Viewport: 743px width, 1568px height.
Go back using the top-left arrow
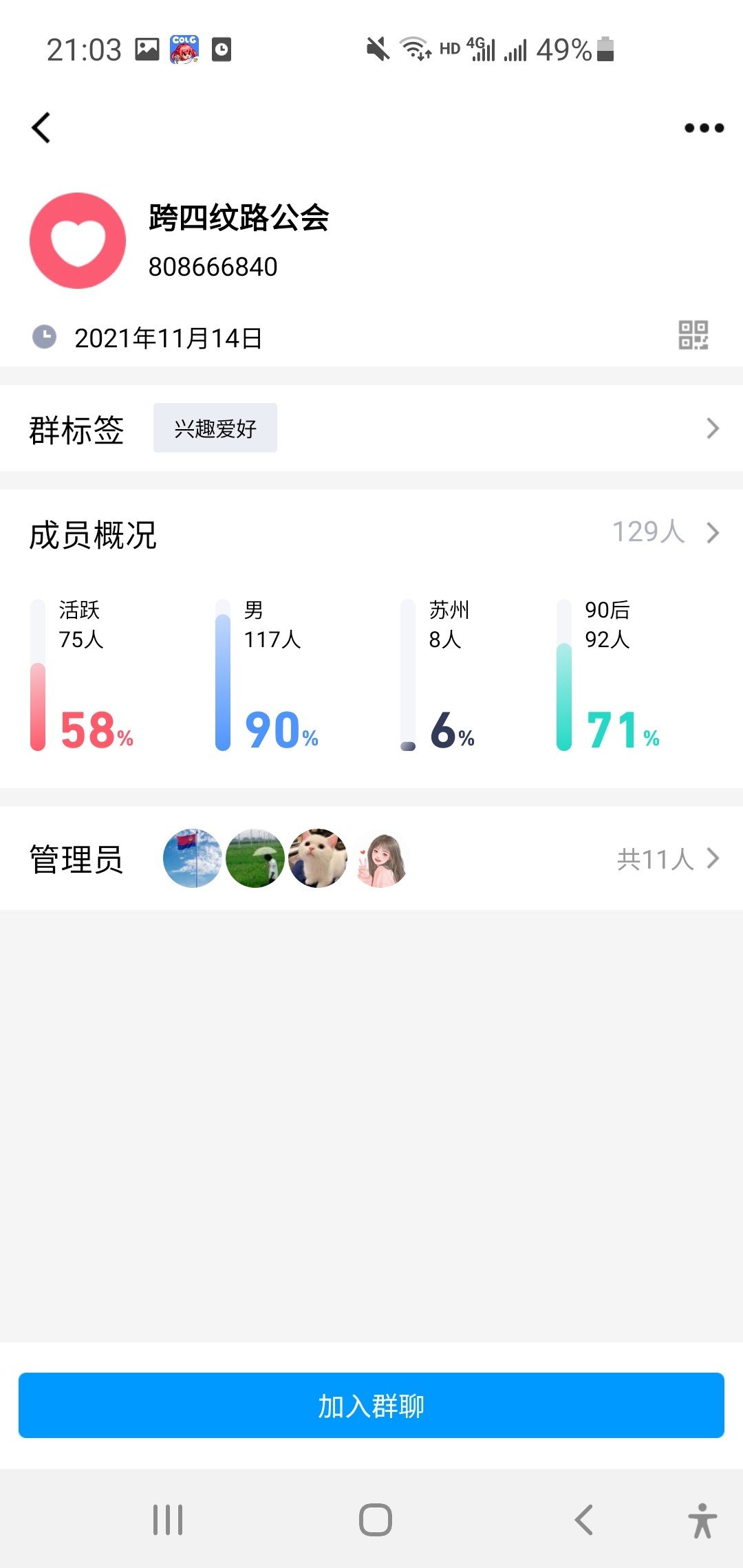[x=41, y=128]
